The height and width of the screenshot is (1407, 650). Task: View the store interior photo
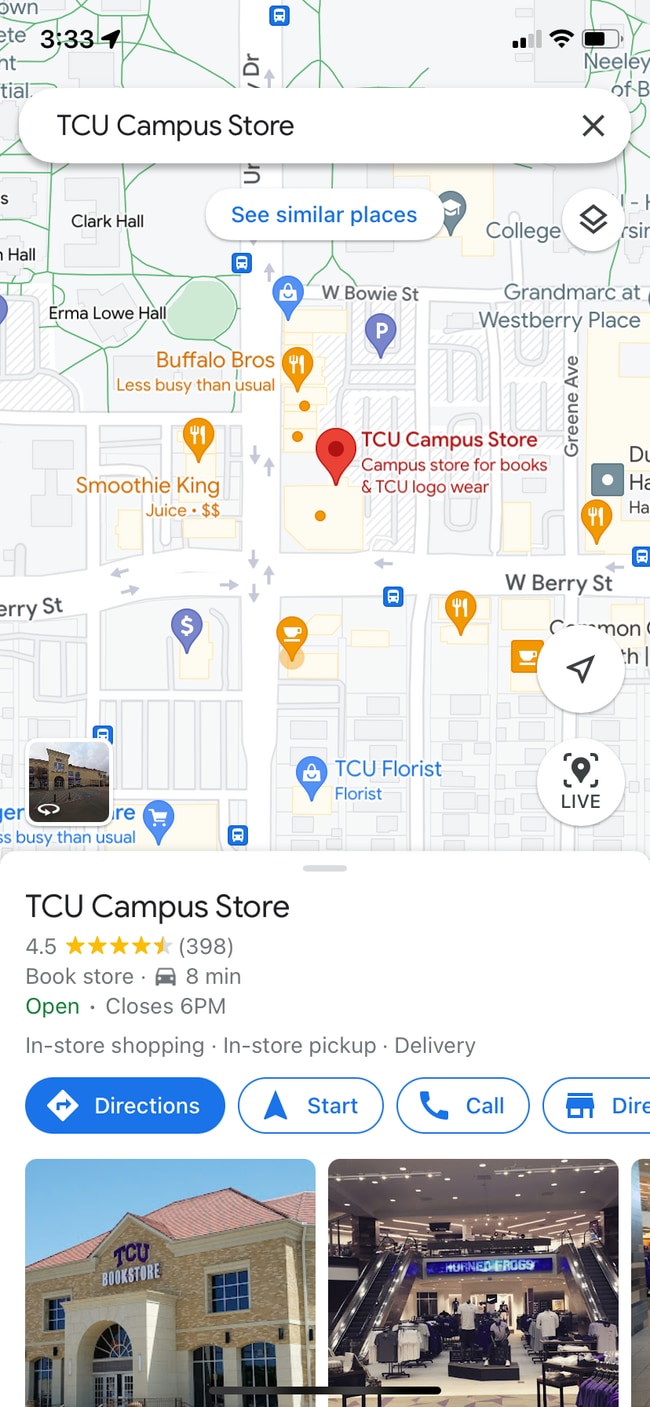(x=473, y=1280)
